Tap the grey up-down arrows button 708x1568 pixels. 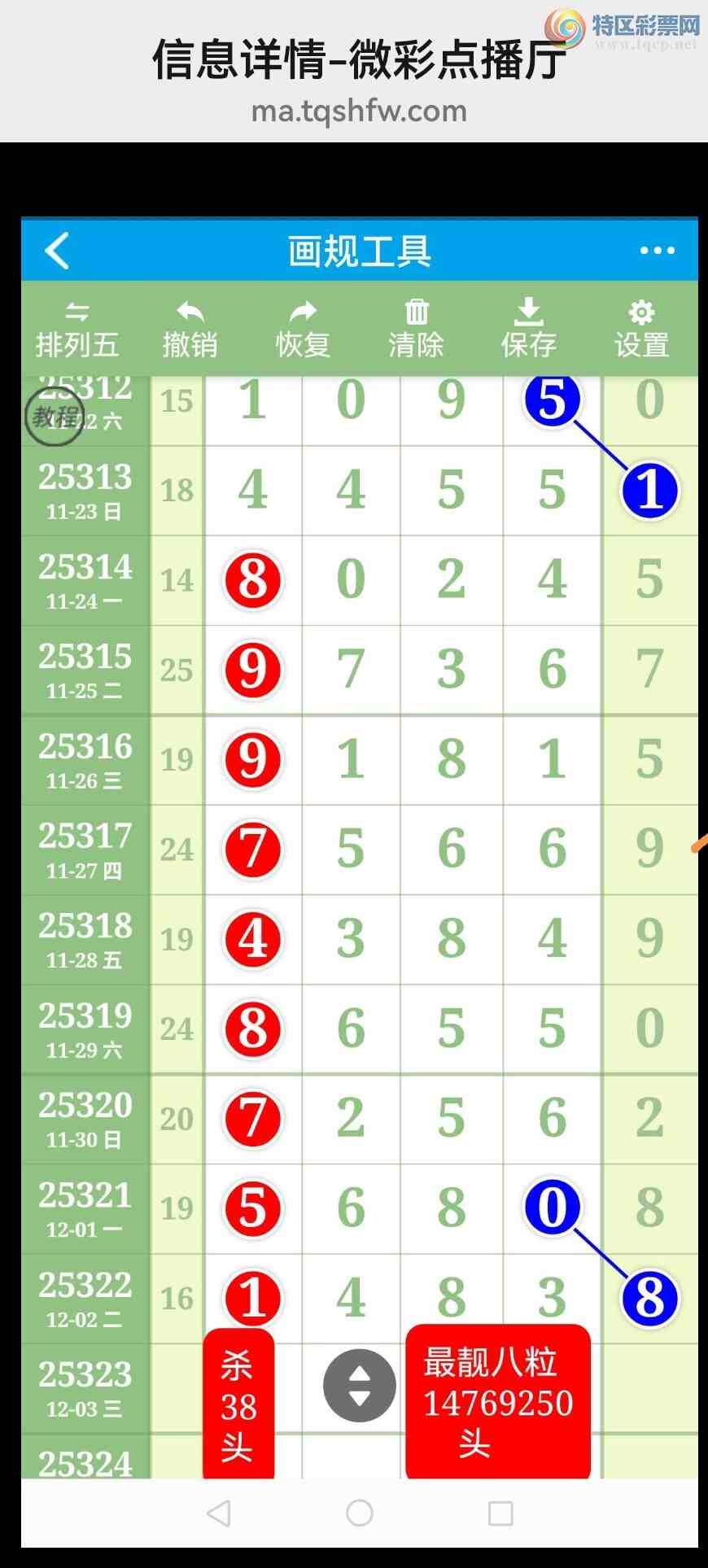359,1386
